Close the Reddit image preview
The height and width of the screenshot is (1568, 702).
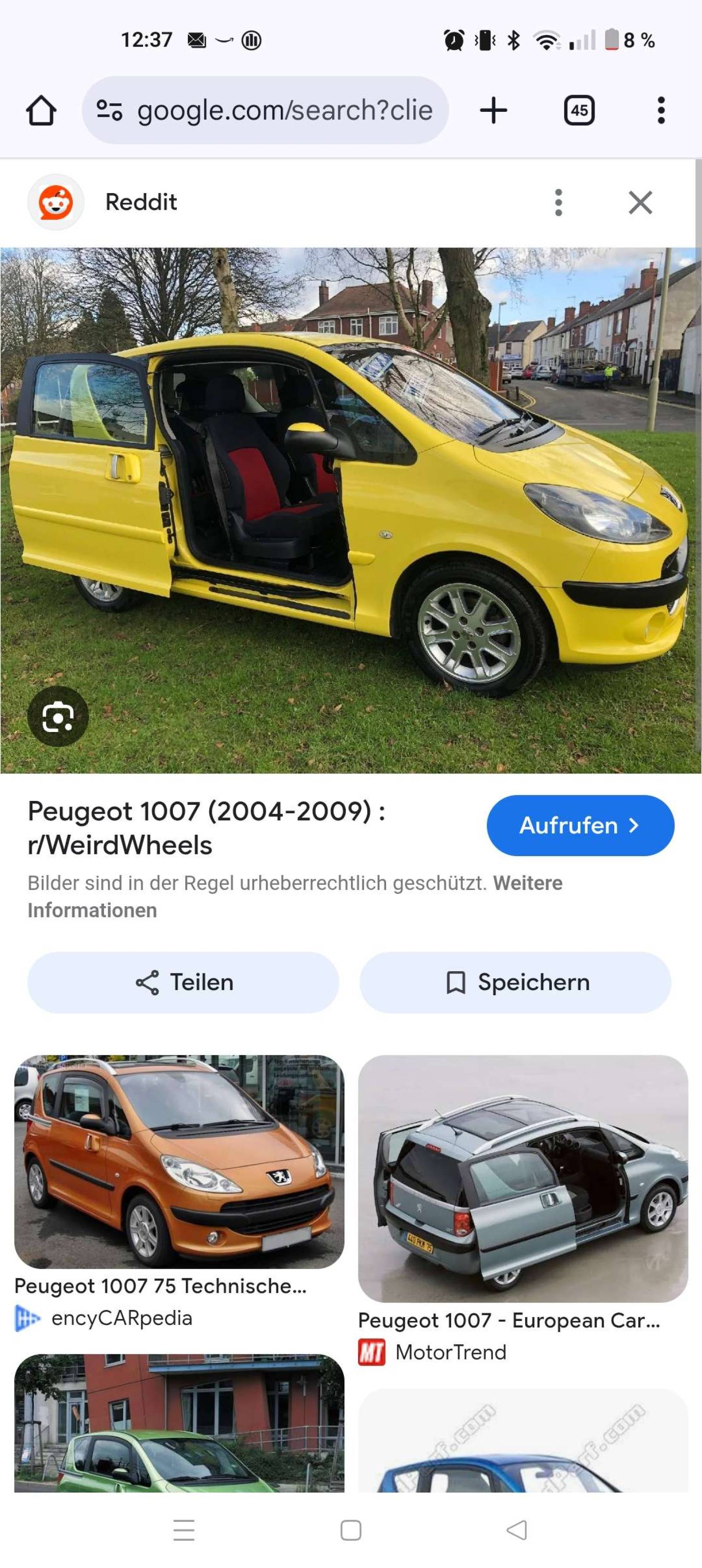pos(640,203)
